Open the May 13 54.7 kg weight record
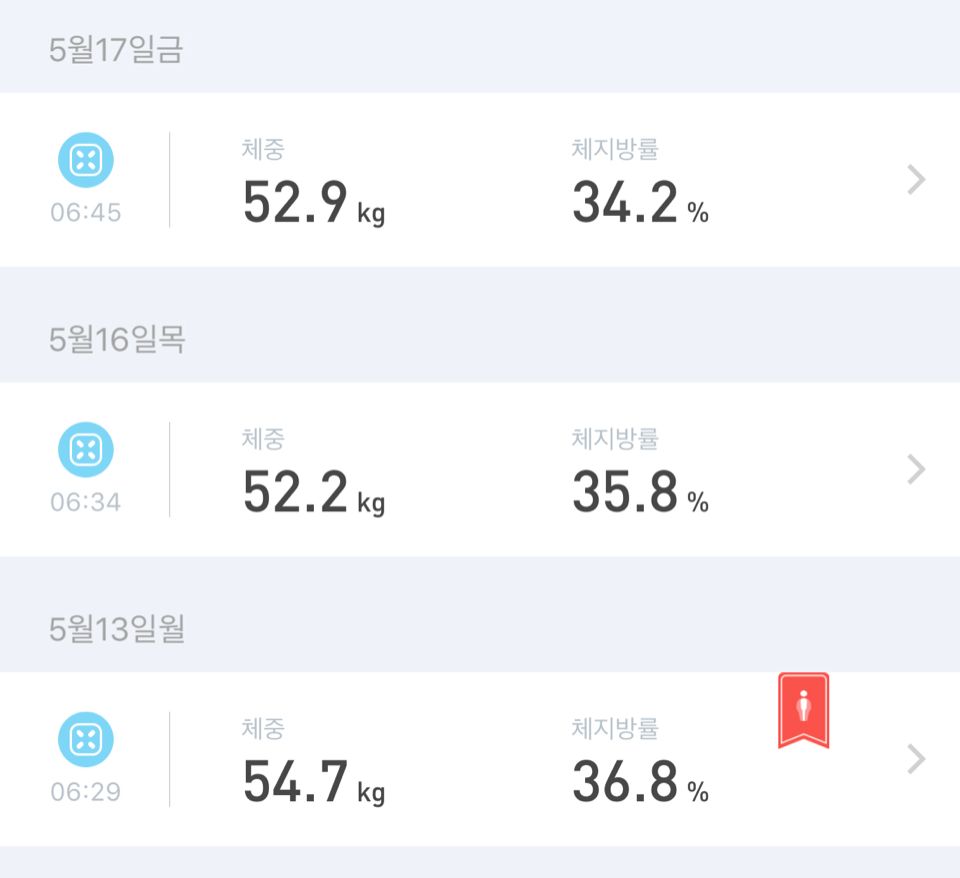 [480, 760]
